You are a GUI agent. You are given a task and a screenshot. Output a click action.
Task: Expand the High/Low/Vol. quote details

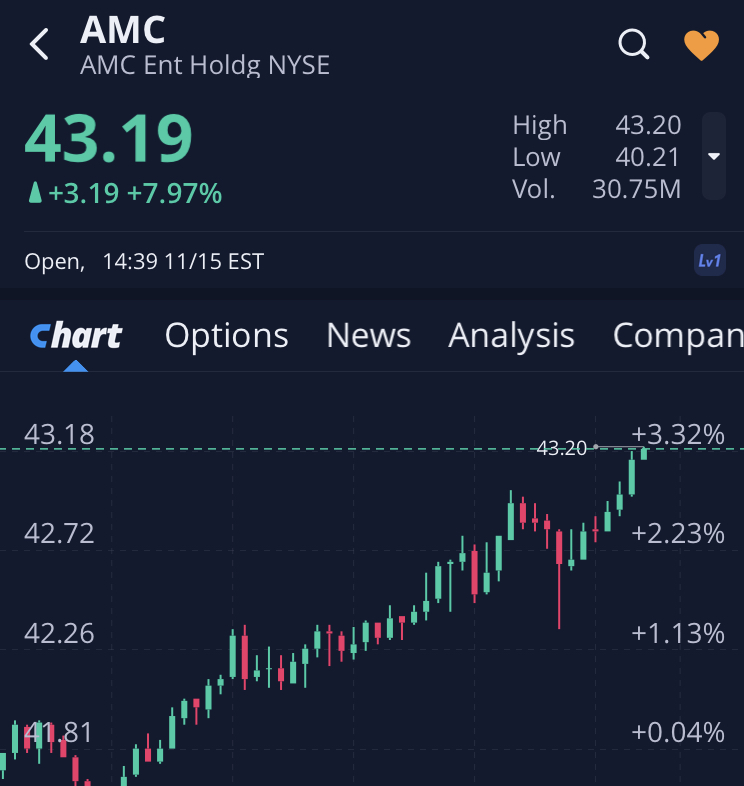[713, 156]
